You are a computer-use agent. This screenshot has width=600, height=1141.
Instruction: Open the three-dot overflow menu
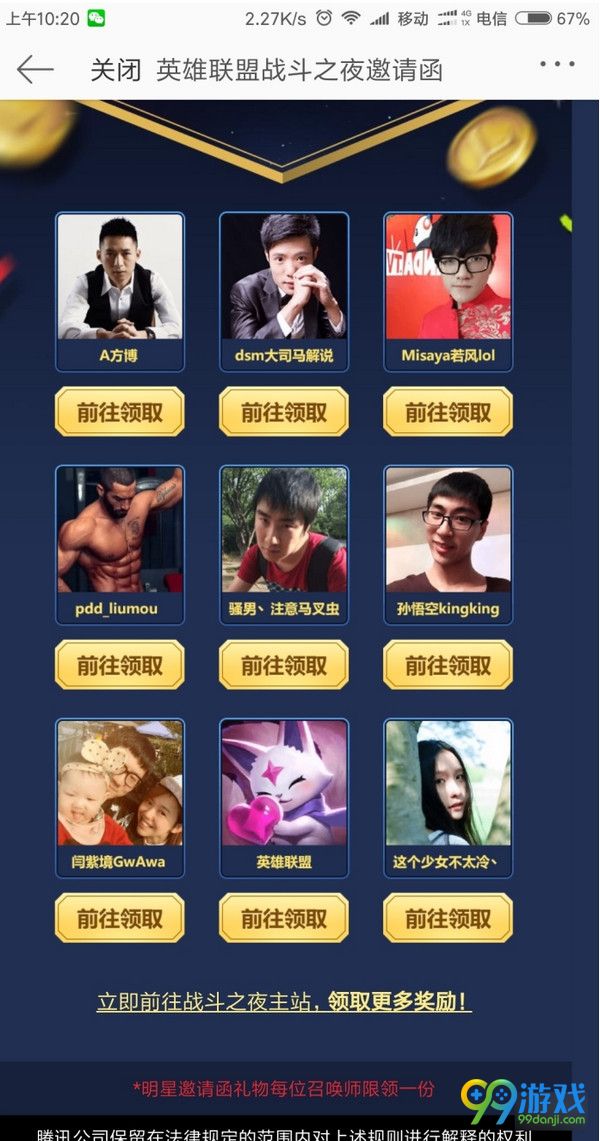pyautogui.click(x=557, y=65)
